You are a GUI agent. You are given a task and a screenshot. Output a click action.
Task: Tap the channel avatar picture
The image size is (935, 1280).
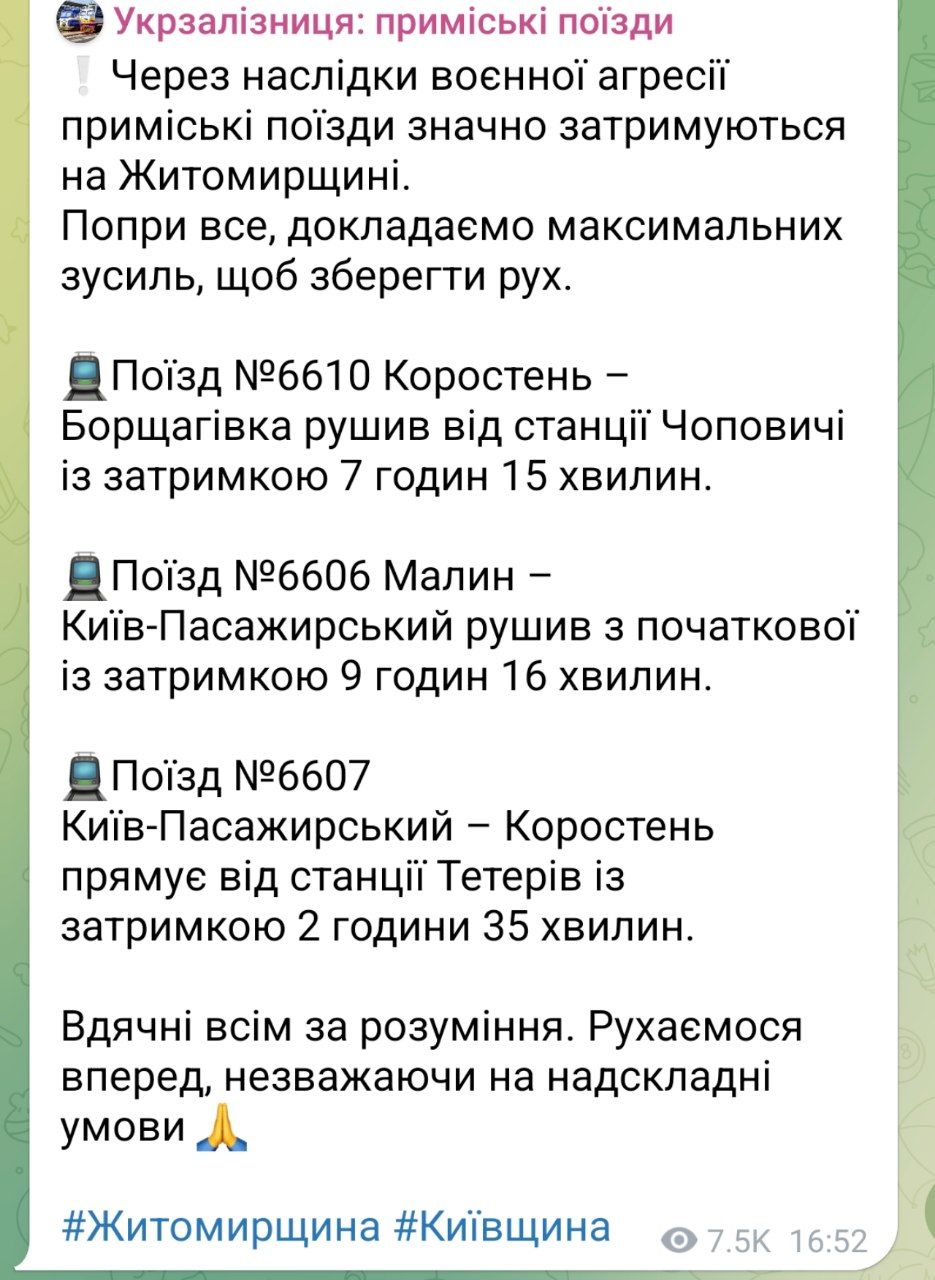[80, 20]
